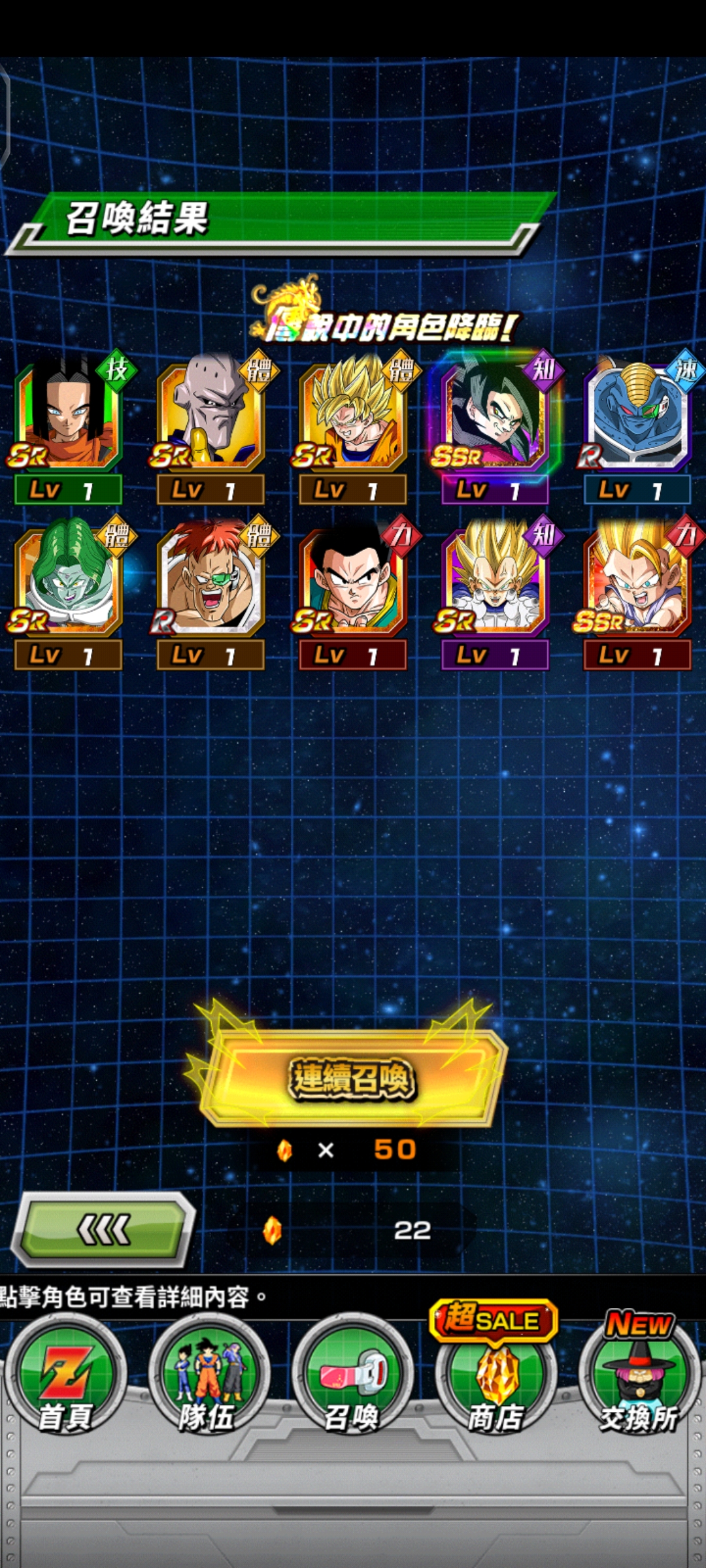This screenshot has width=706, height=1568.
Task: Go back with the green arrow button
Action: pos(105,1231)
